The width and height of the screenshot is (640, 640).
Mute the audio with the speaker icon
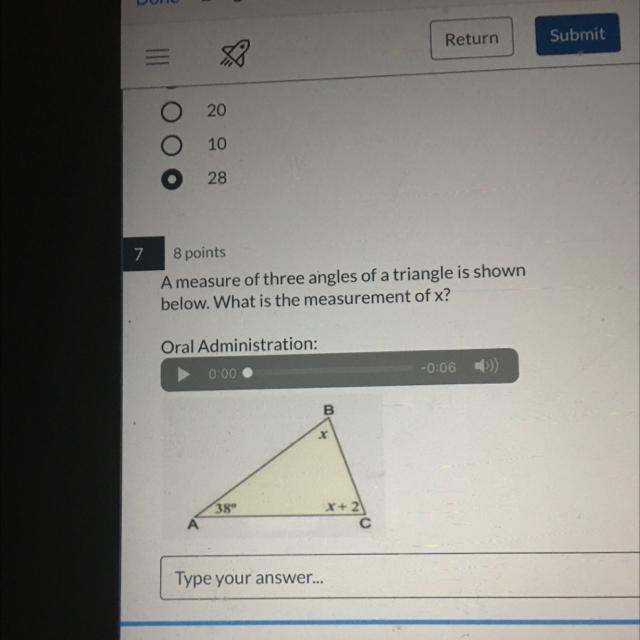(485, 368)
